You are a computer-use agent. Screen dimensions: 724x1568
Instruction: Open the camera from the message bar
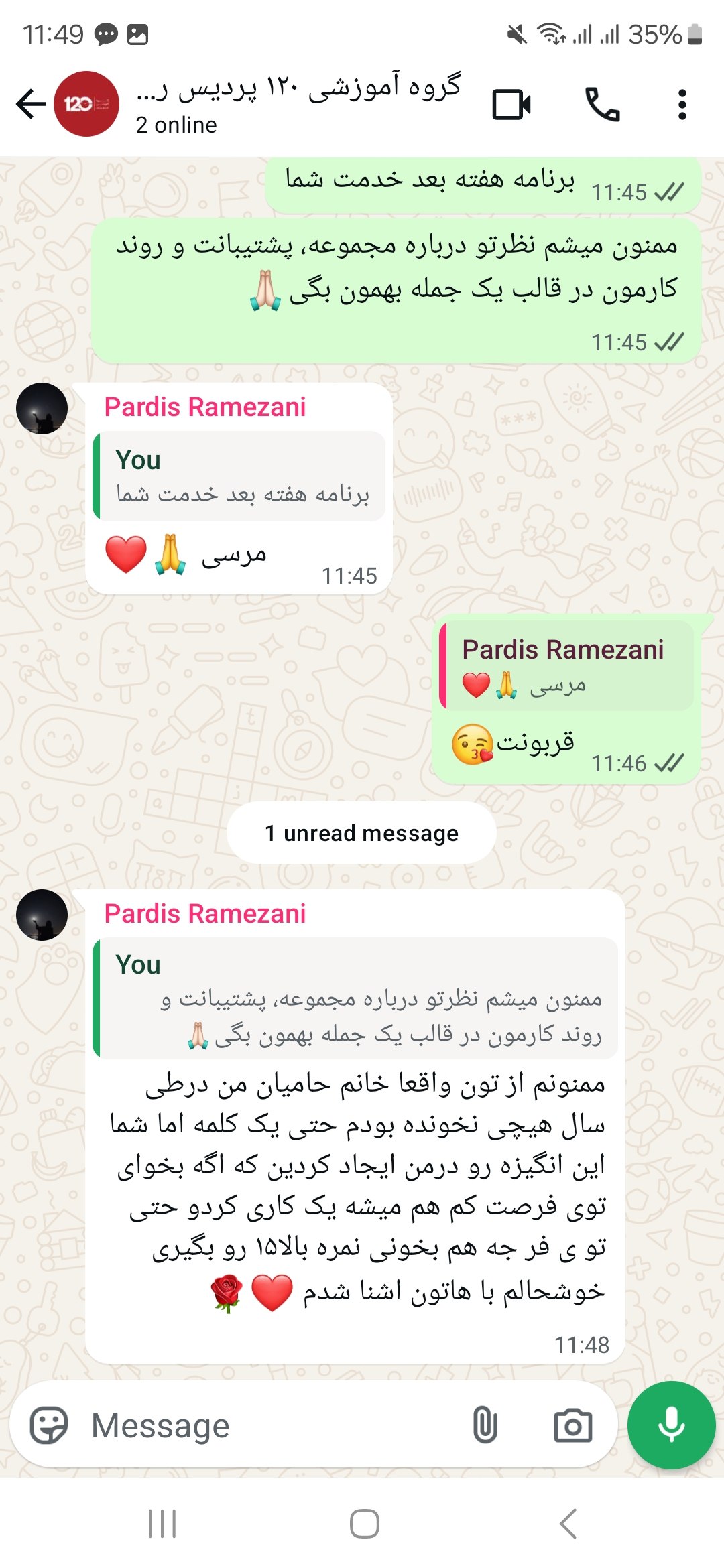[x=572, y=1425]
